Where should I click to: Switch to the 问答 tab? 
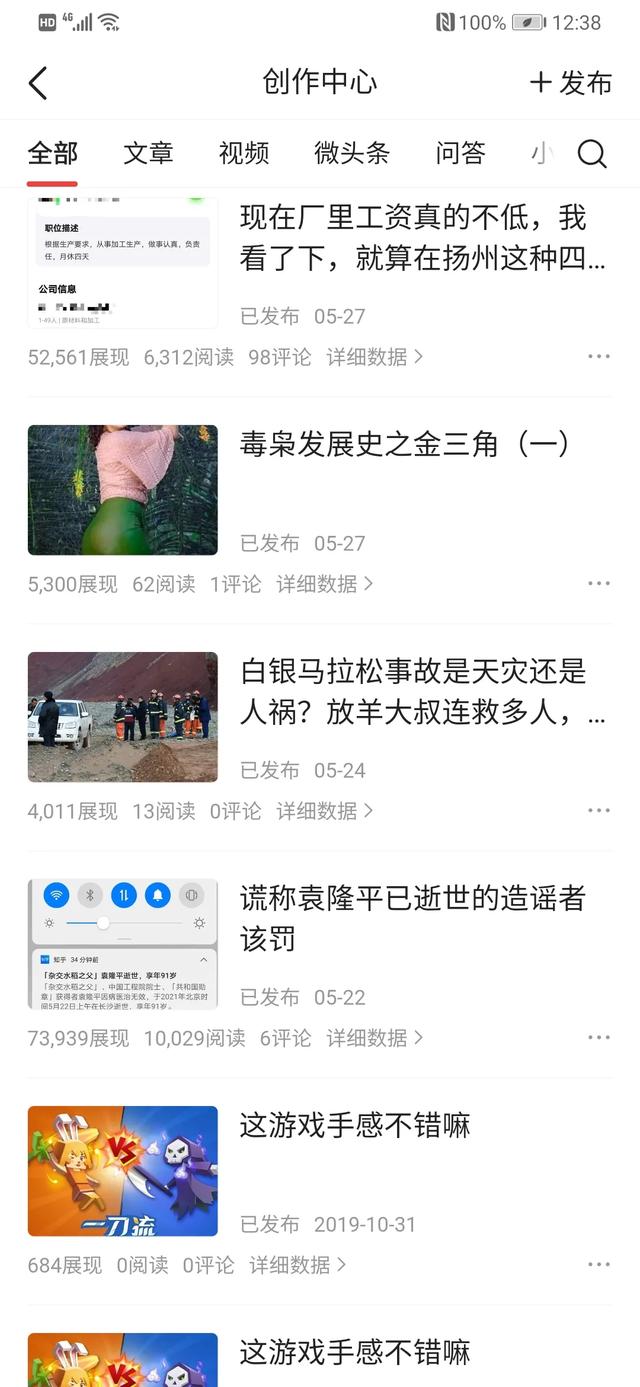pos(460,153)
